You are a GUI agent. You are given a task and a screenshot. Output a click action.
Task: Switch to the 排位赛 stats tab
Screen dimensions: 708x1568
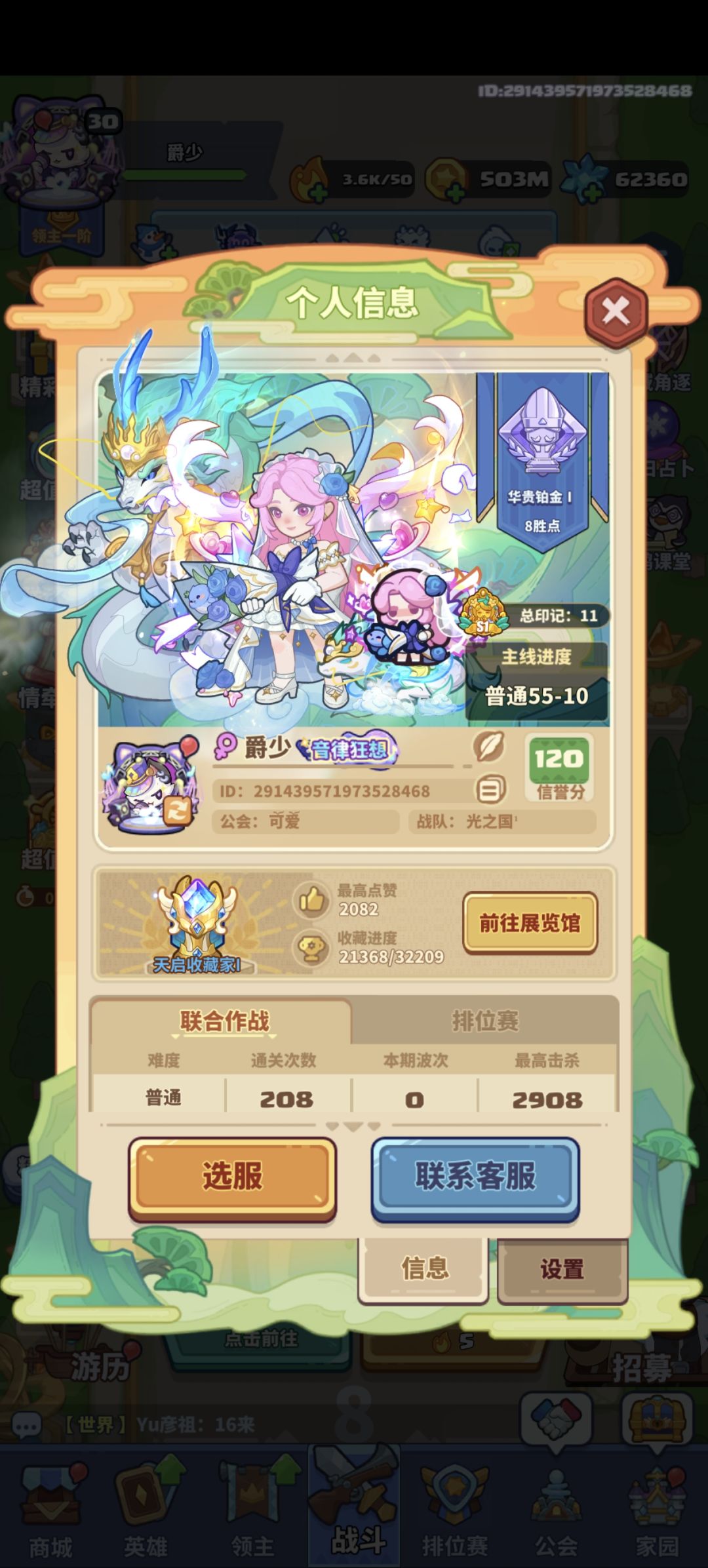click(485, 1021)
